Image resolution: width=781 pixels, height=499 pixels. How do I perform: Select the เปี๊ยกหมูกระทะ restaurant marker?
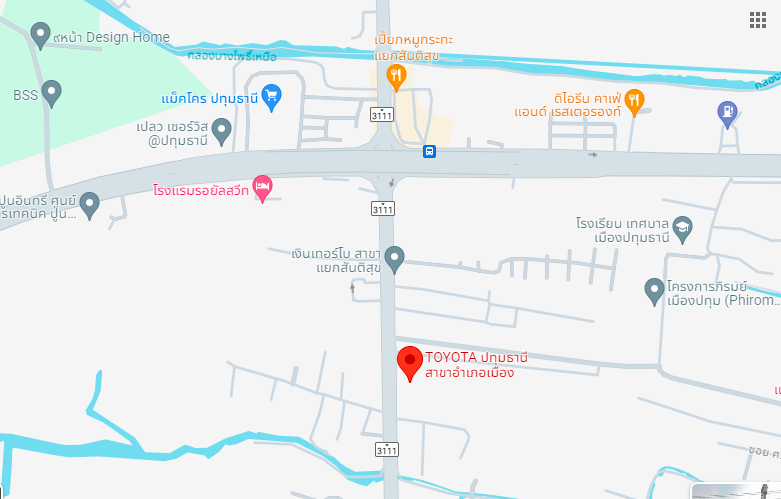(x=397, y=76)
